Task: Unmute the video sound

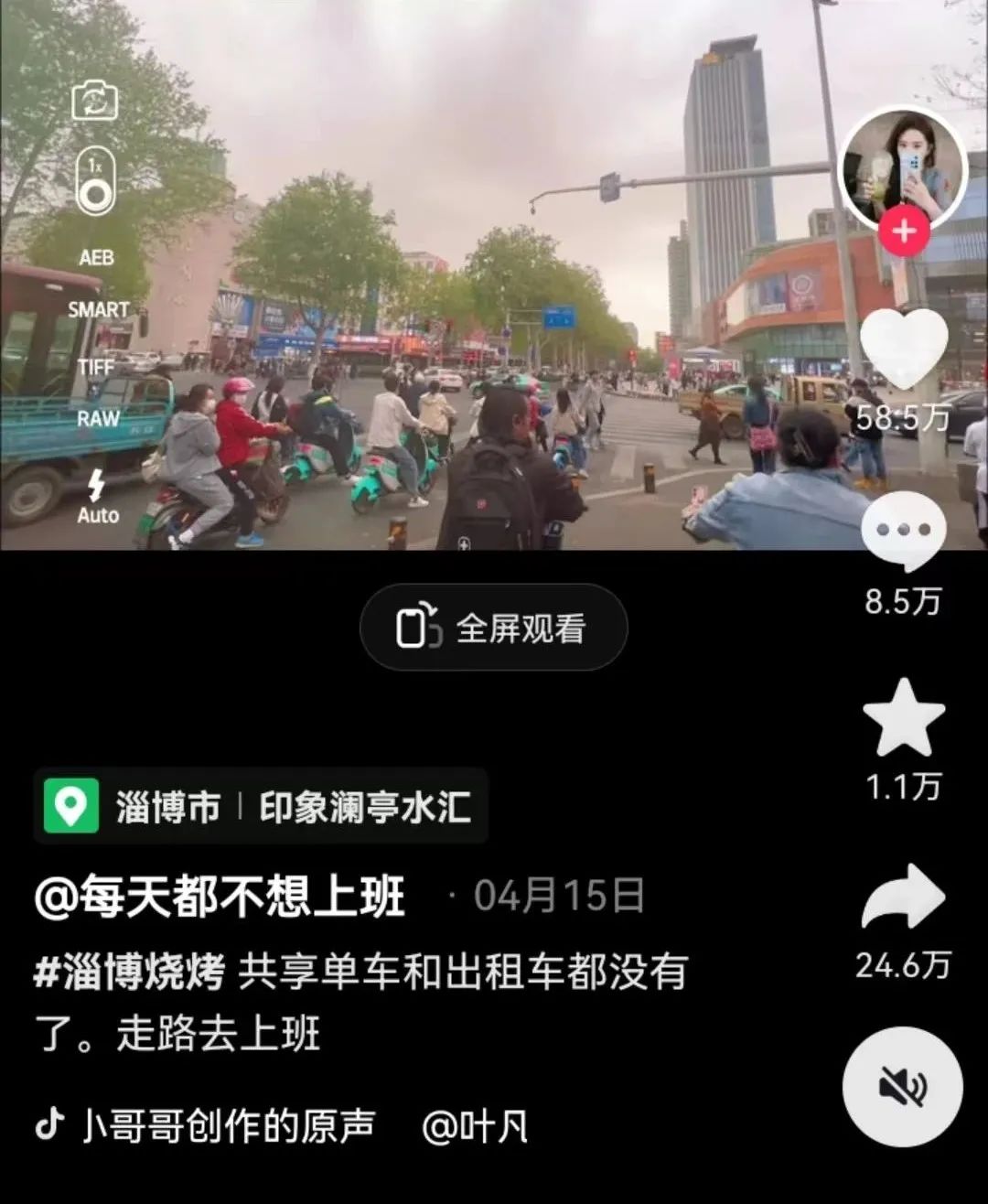Action: click(902, 1087)
